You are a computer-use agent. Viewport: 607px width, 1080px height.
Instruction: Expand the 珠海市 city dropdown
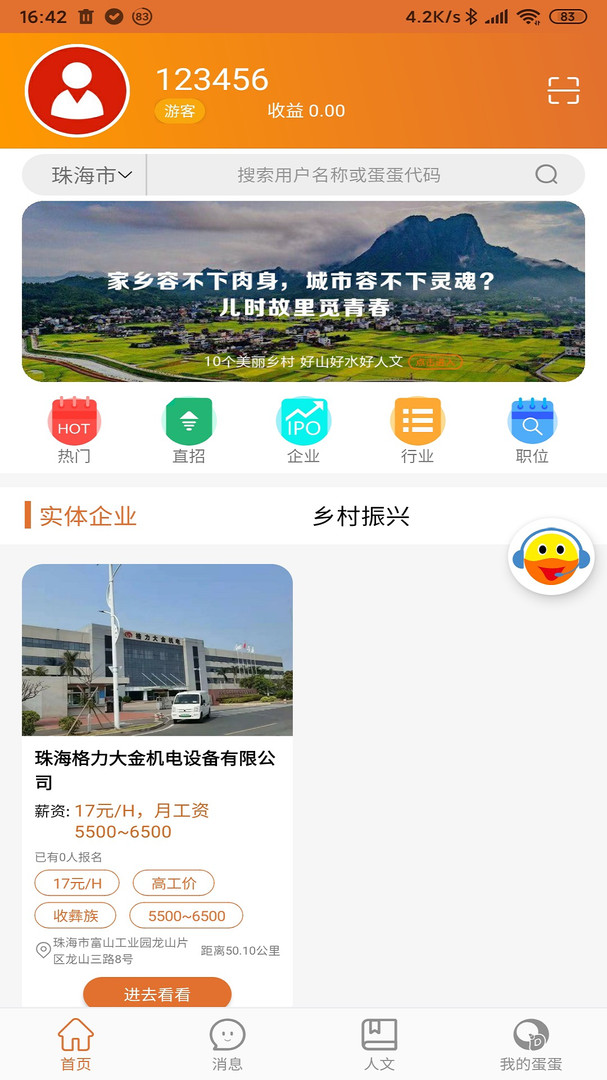[x=91, y=176]
